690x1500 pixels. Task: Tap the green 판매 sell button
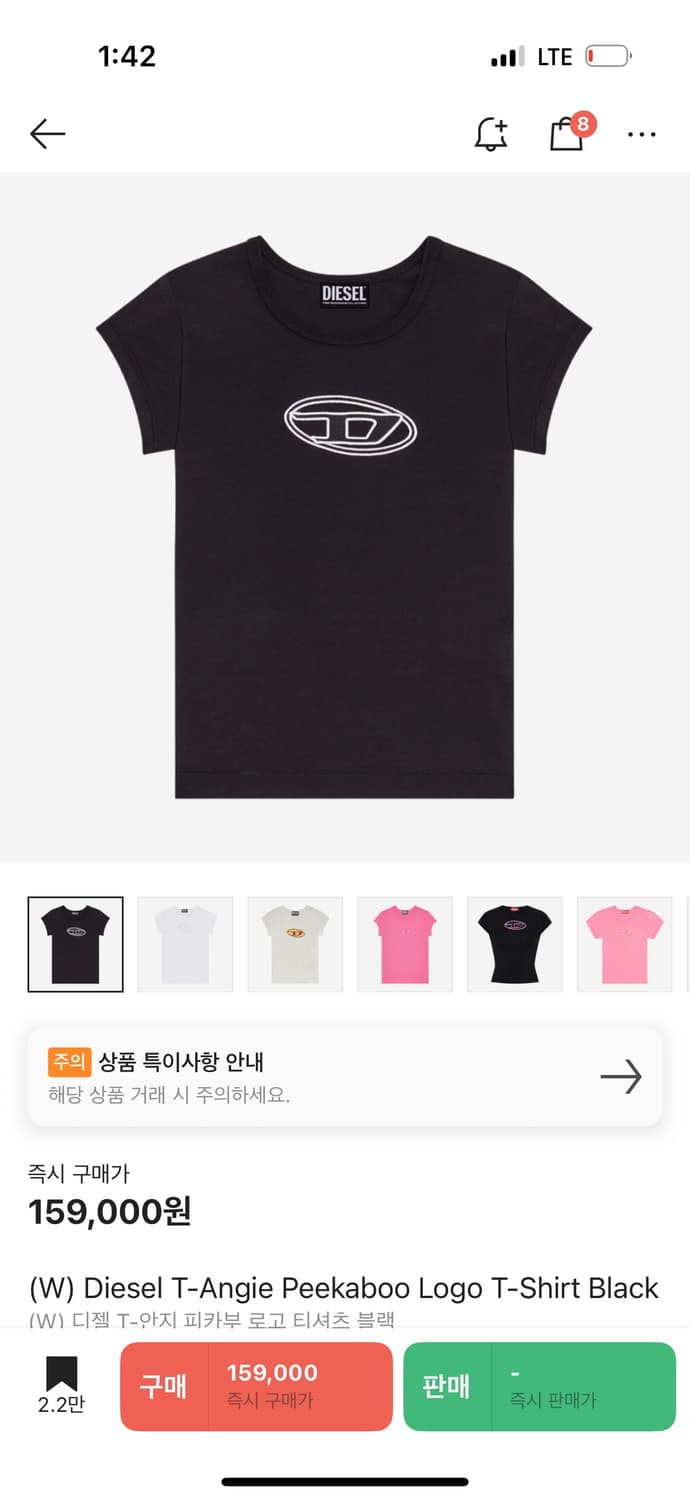[x=539, y=1386]
